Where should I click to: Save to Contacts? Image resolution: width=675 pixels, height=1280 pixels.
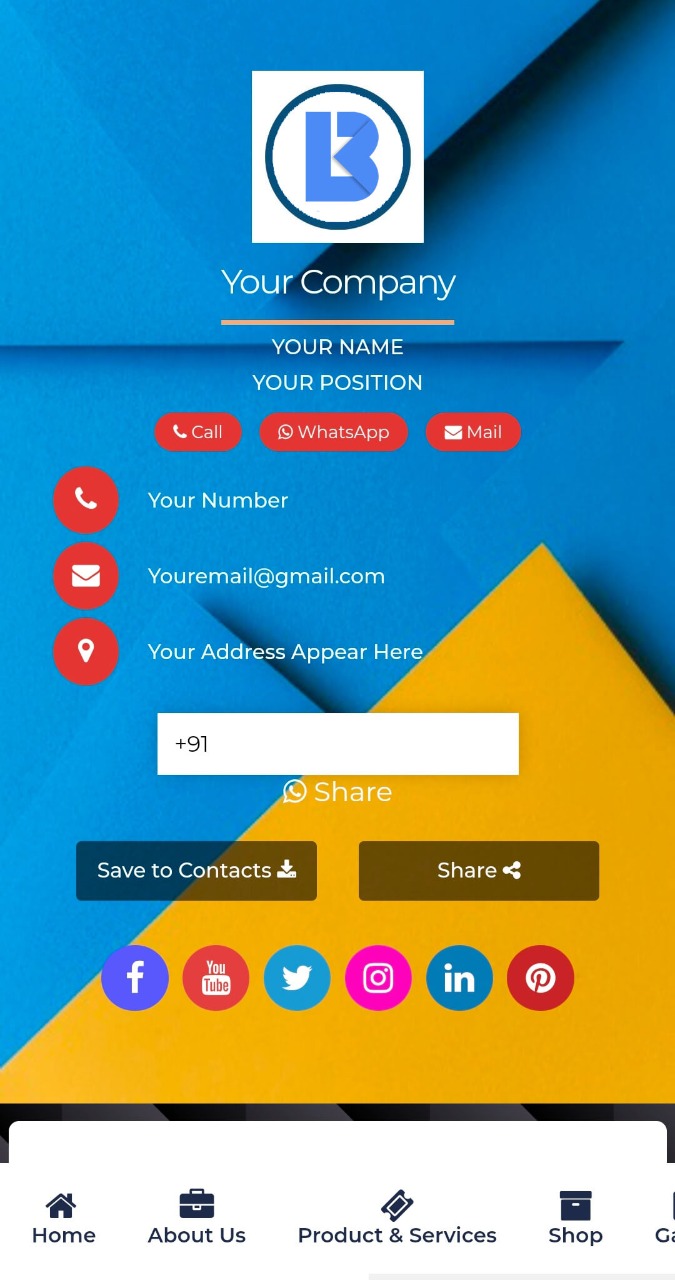click(197, 871)
